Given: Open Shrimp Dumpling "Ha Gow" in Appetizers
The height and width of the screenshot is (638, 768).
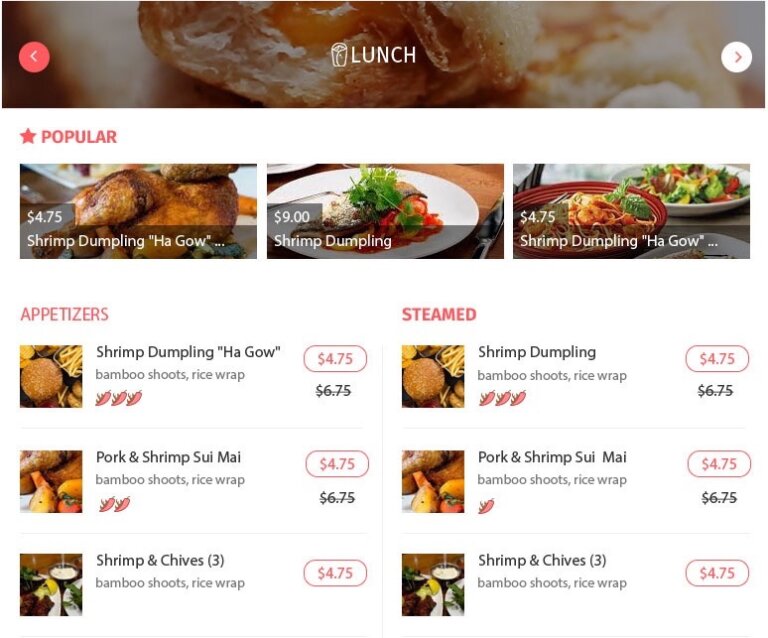Looking at the screenshot, I should coord(187,352).
